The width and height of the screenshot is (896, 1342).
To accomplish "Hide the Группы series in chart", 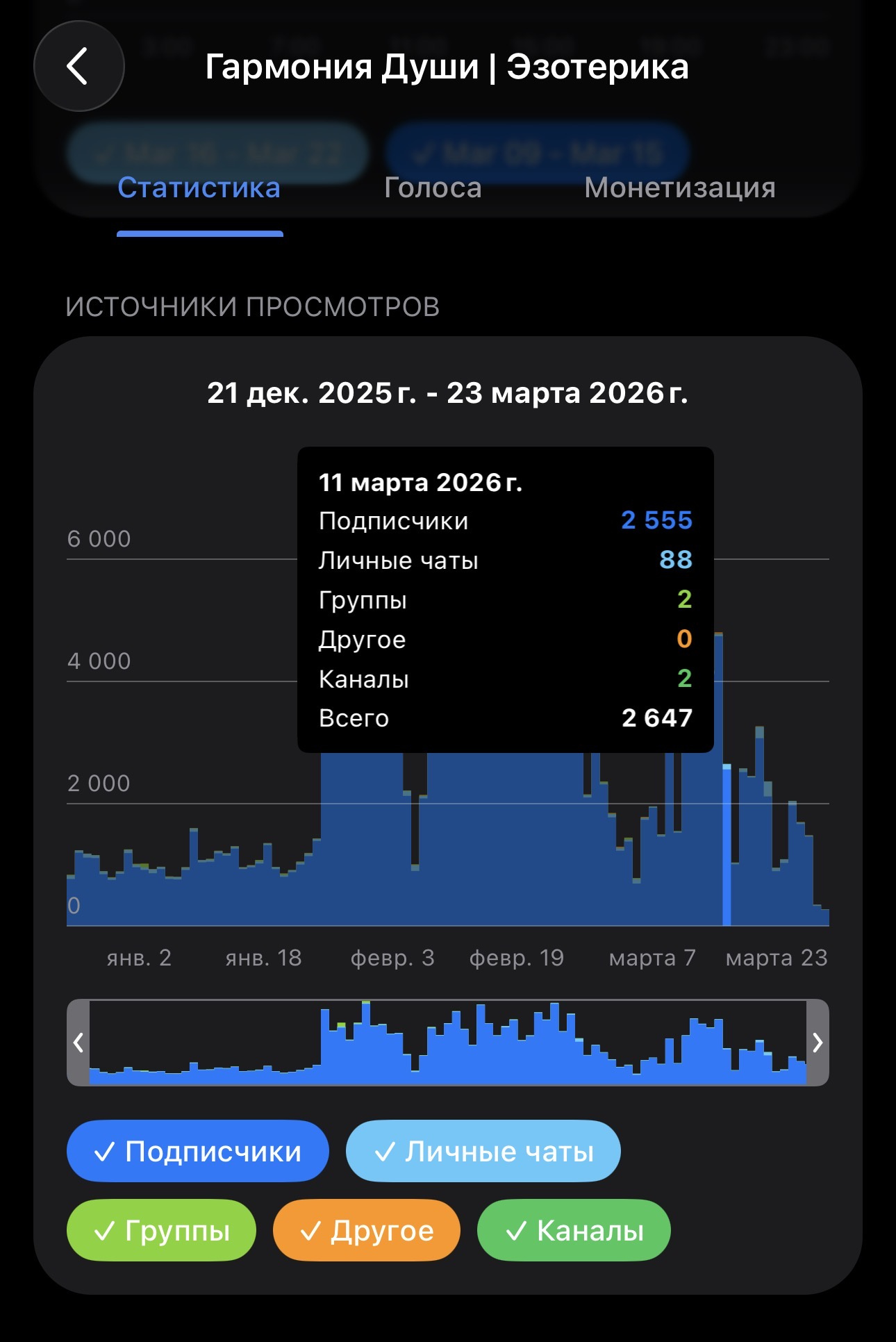I will [161, 1230].
